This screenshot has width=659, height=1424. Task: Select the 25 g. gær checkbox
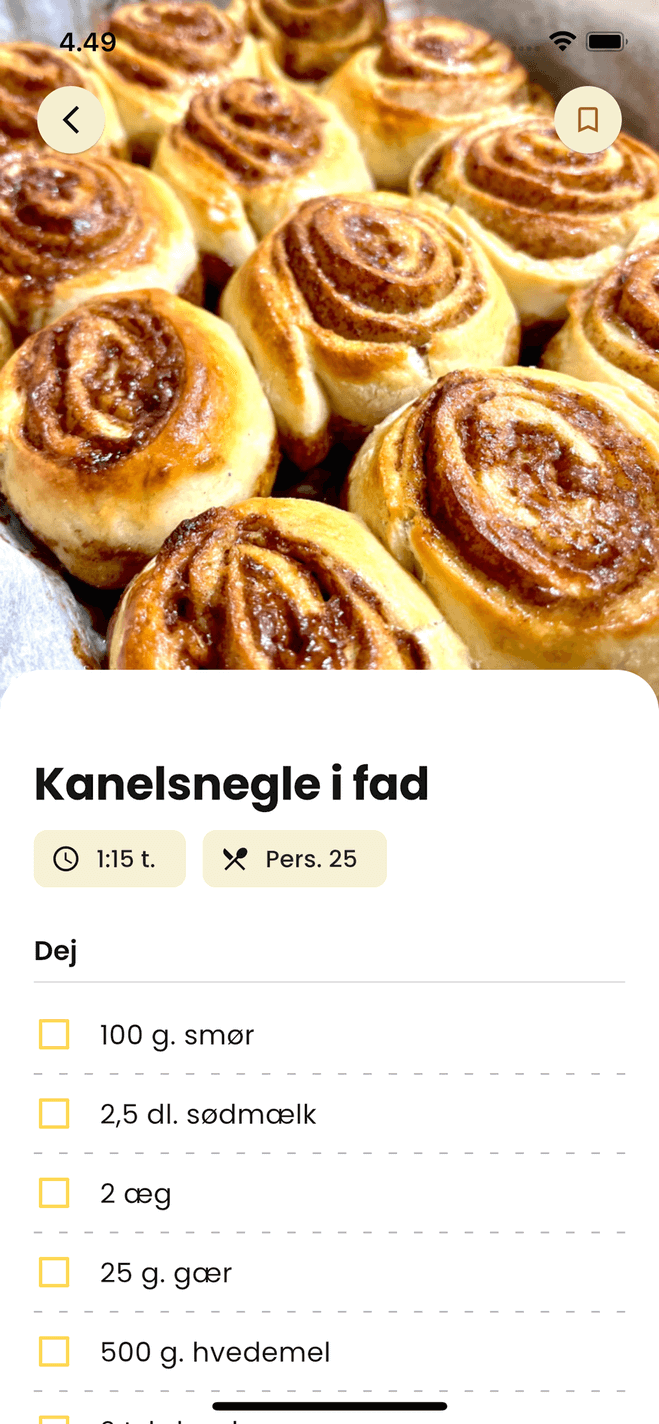click(54, 1272)
